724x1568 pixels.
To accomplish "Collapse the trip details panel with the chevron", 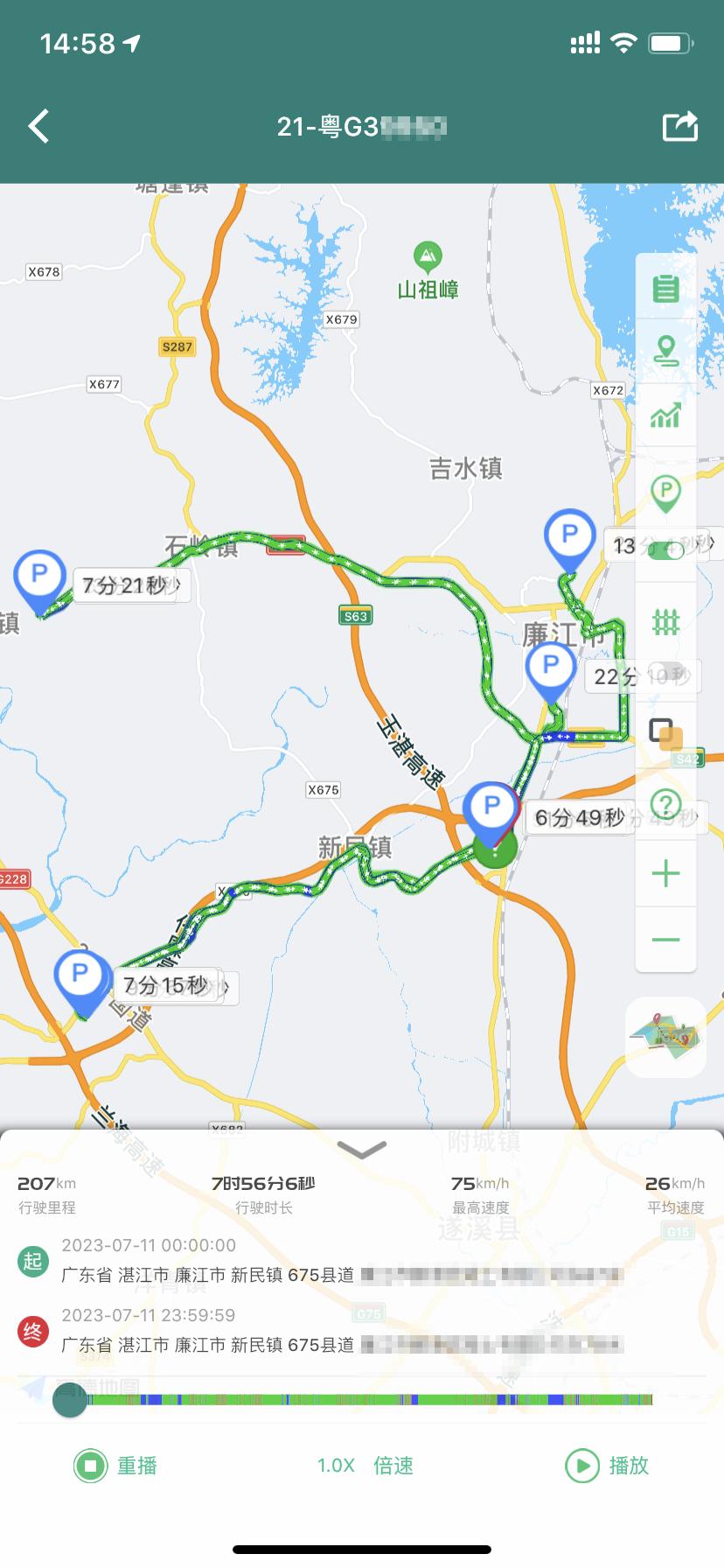I will click(x=362, y=1148).
